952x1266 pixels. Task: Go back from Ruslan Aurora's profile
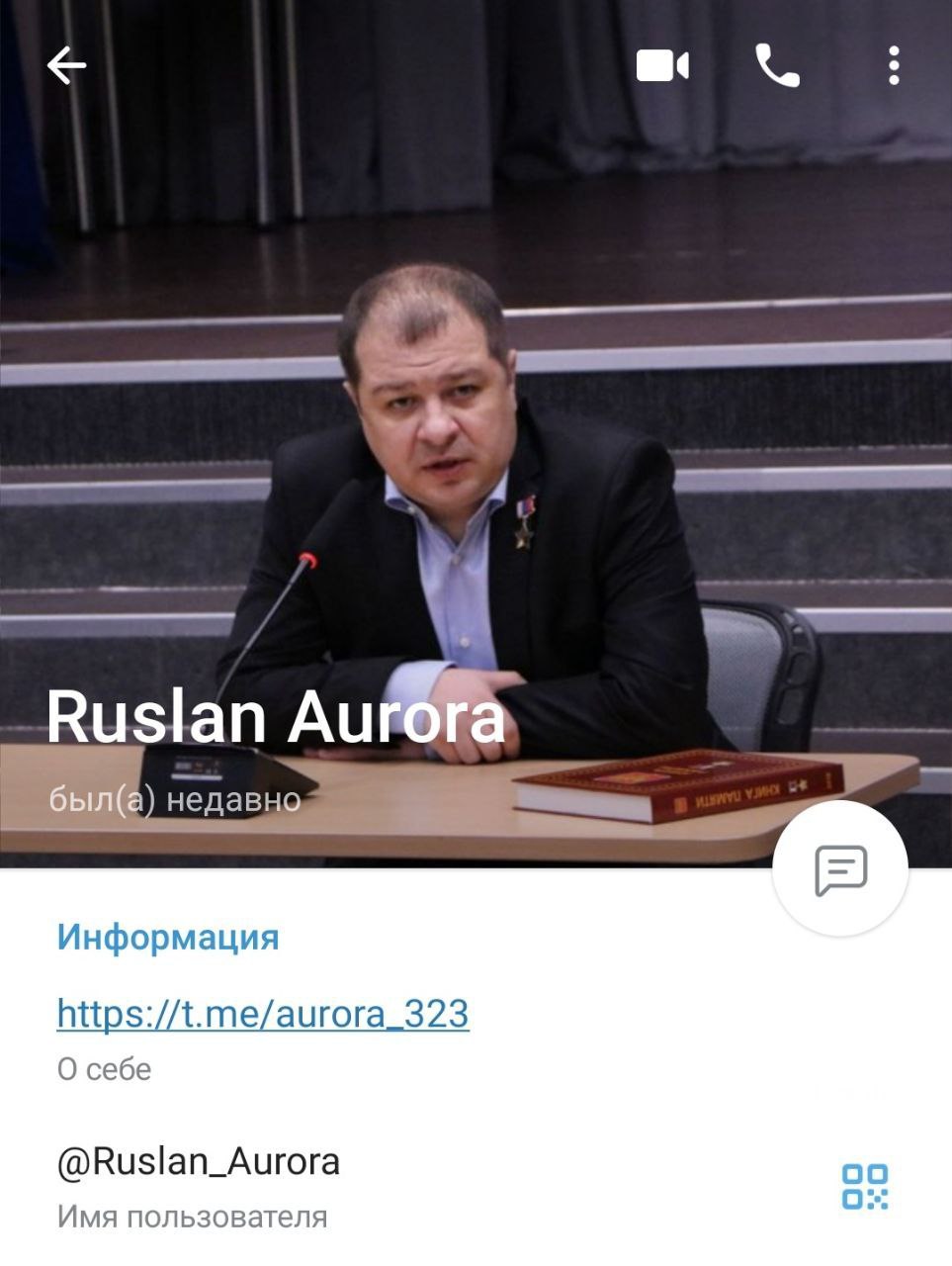66,66
